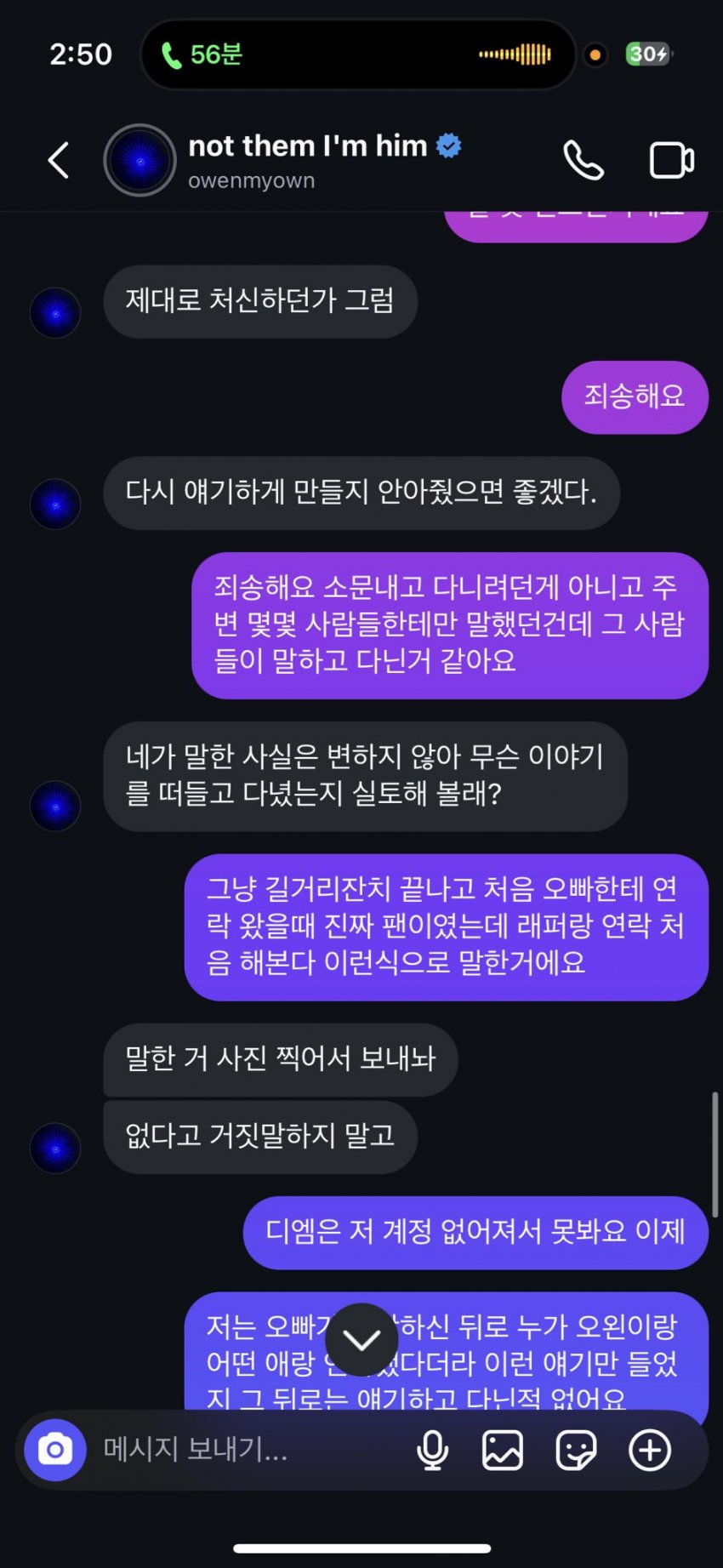The height and width of the screenshot is (1568, 723).
Task: Open the sticker picker
Action: 576,1450
